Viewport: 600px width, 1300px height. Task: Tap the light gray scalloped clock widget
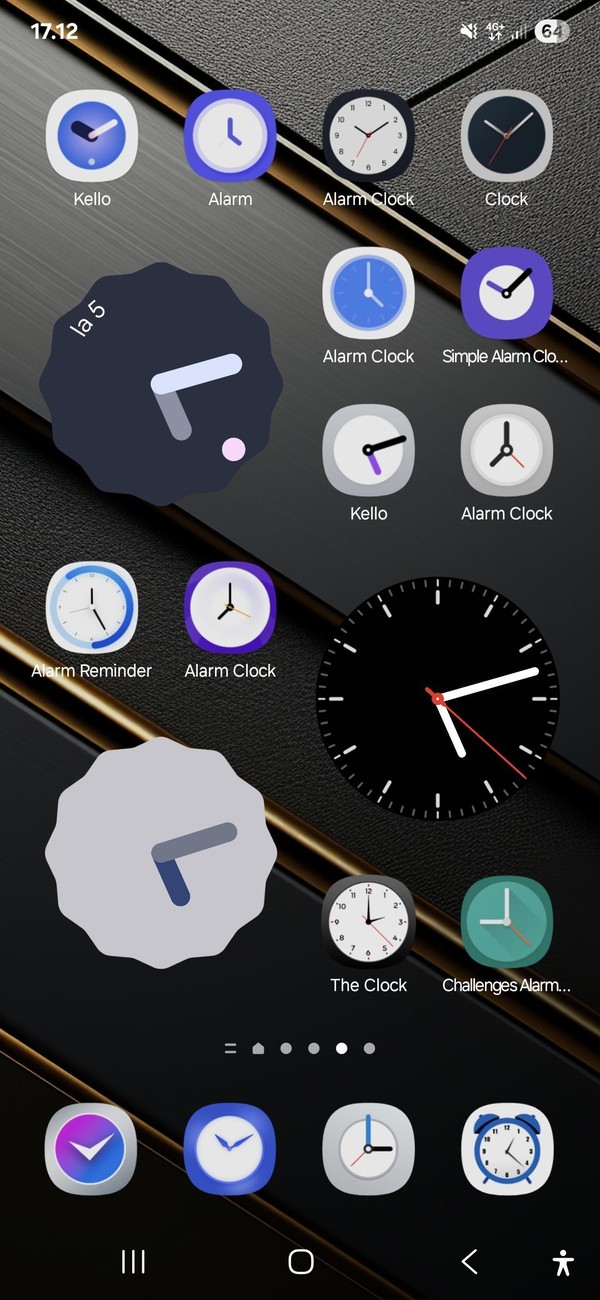(x=161, y=853)
